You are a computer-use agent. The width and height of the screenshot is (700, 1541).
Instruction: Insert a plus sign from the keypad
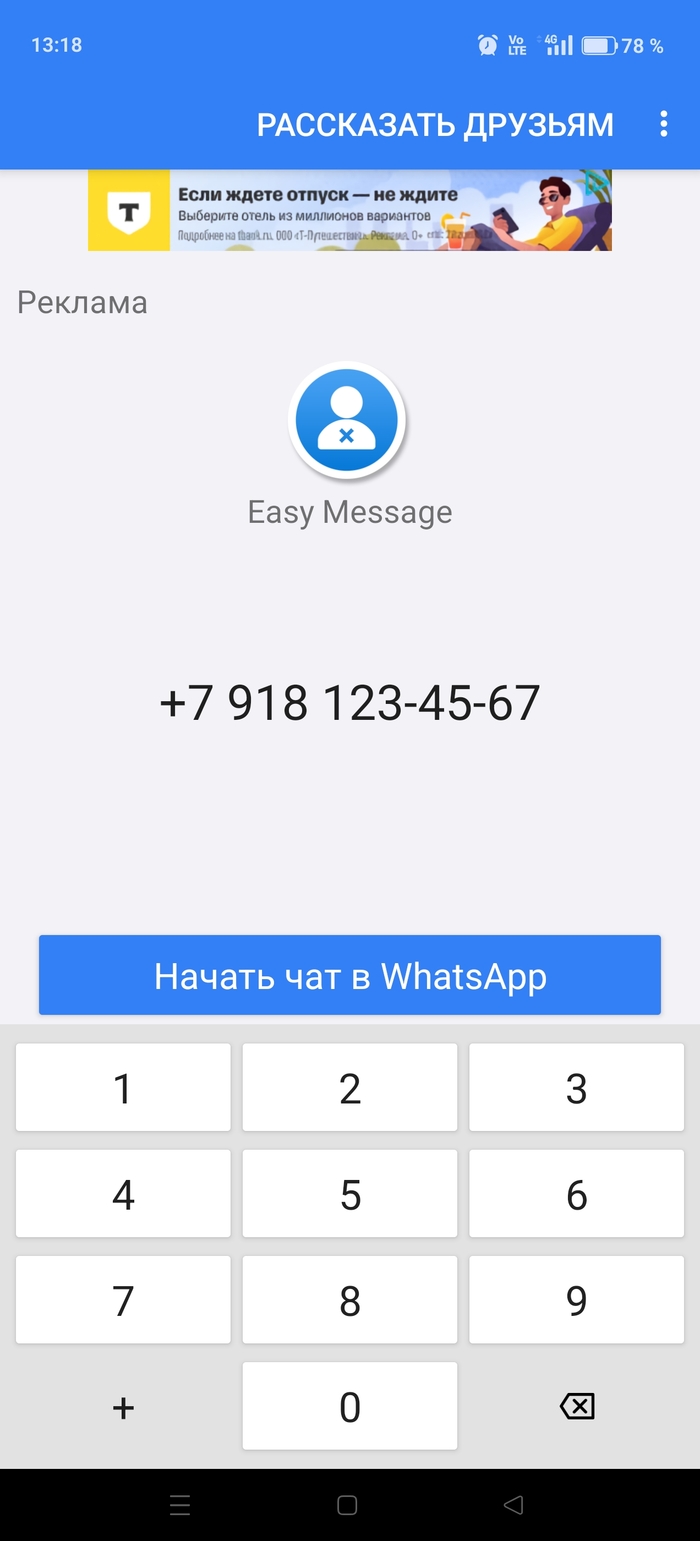123,1407
